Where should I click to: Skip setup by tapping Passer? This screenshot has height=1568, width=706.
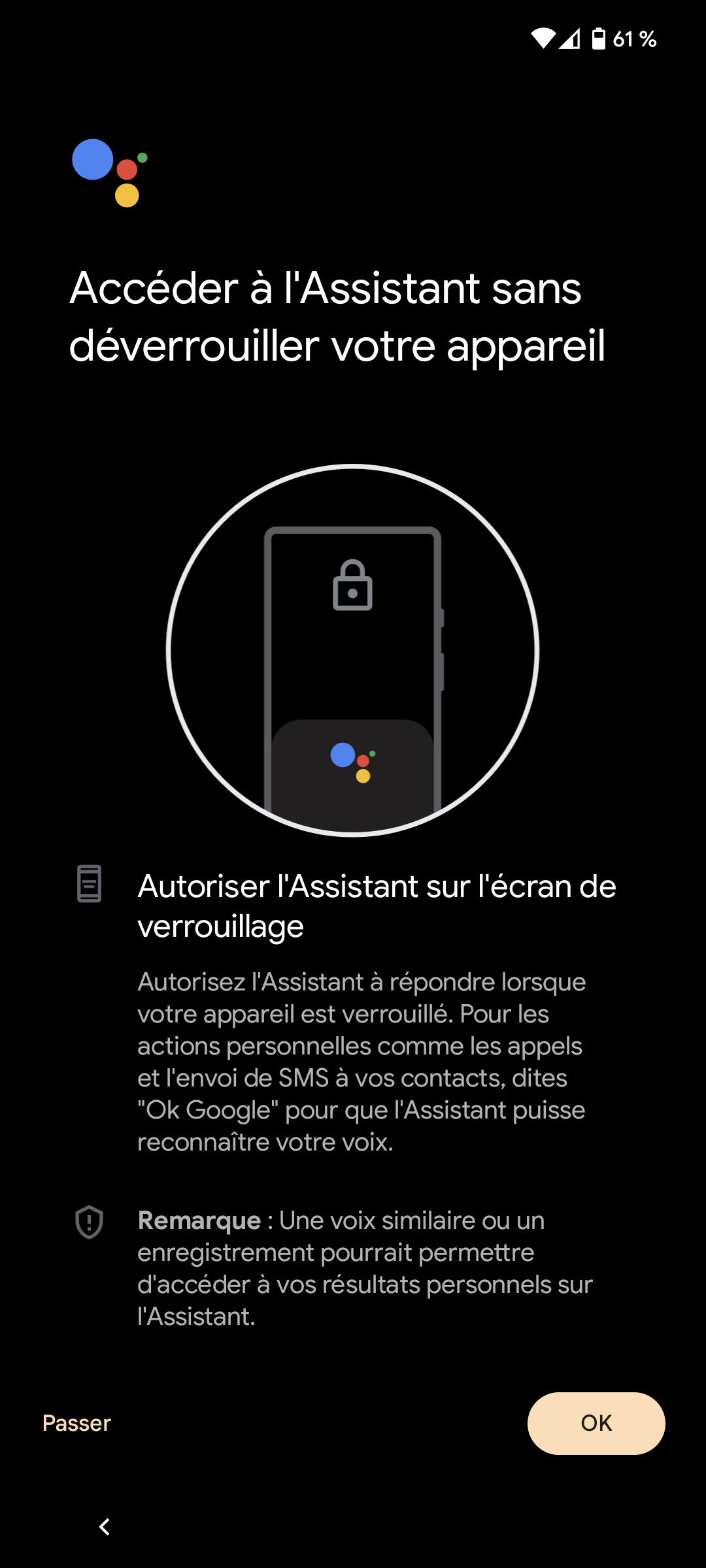[x=76, y=1423]
